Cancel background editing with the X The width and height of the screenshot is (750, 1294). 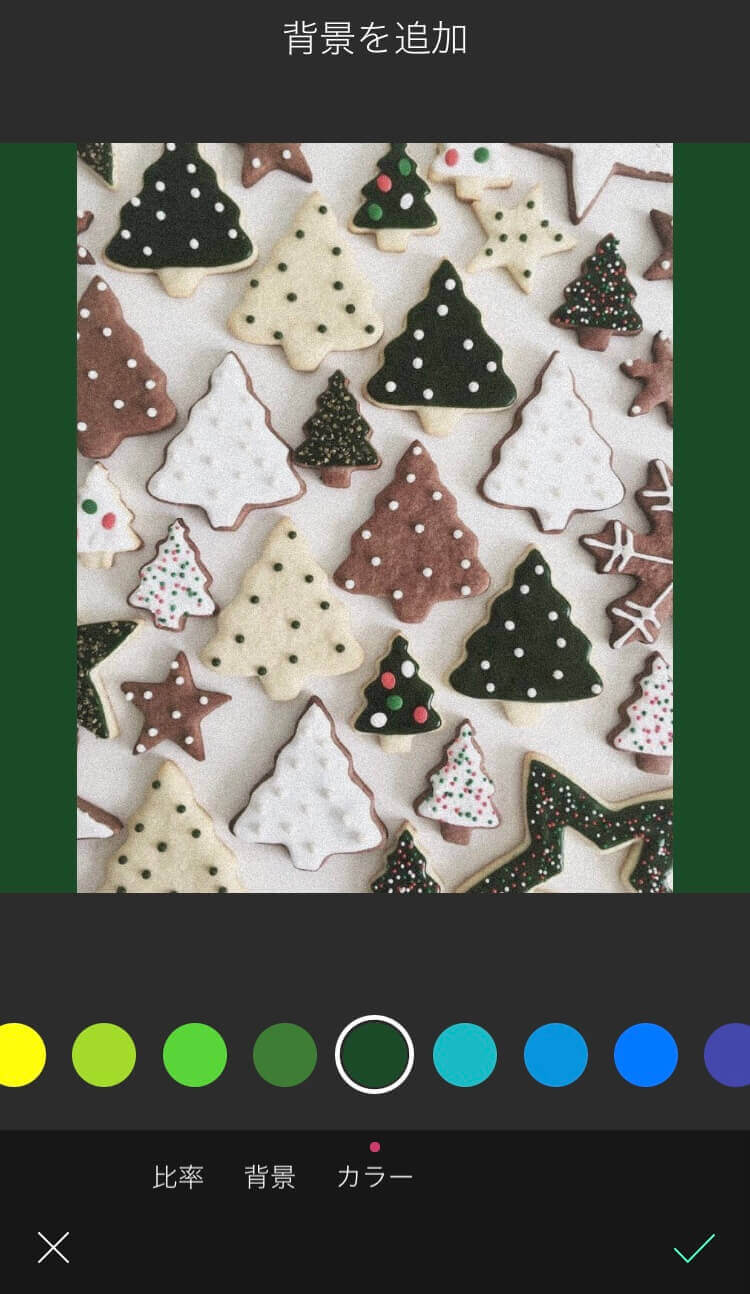point(53,1247)
